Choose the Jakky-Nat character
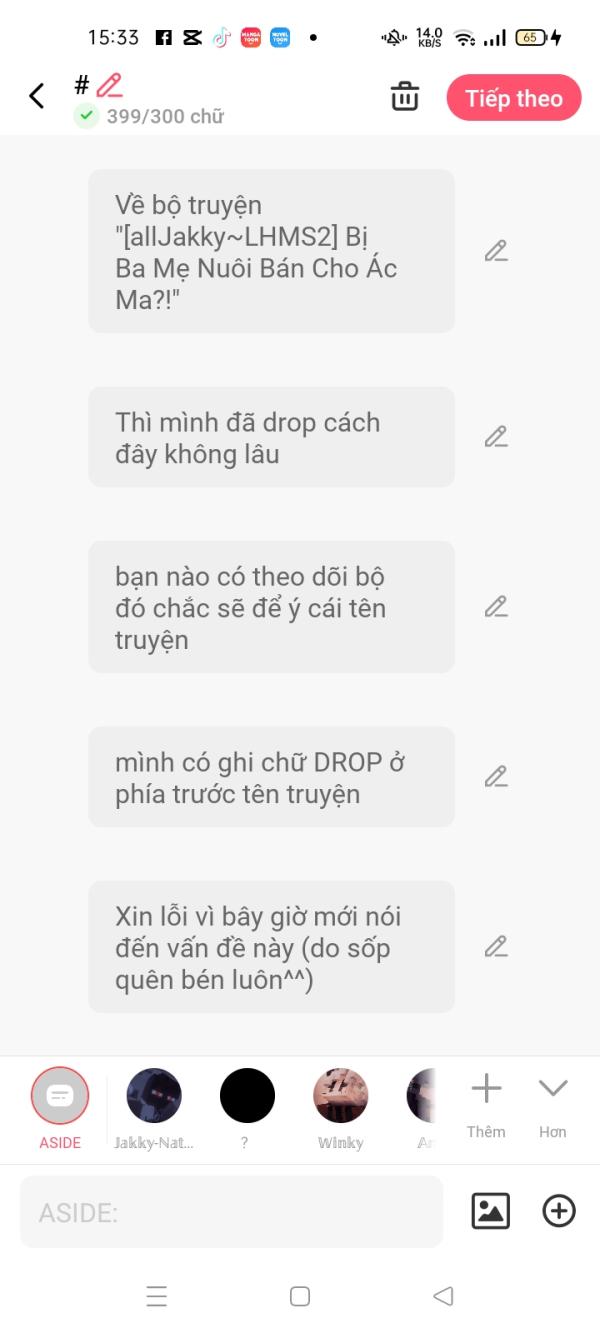Image resolution: width=600 pixels, height=1333 pixels. (154, 1096)
